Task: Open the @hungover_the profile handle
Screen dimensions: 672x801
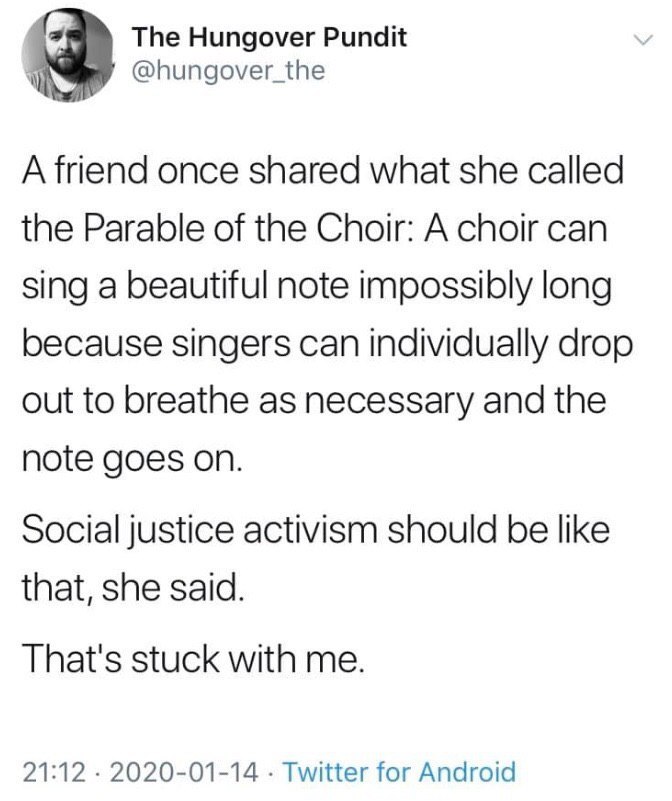Action: [x=229, y=72]
